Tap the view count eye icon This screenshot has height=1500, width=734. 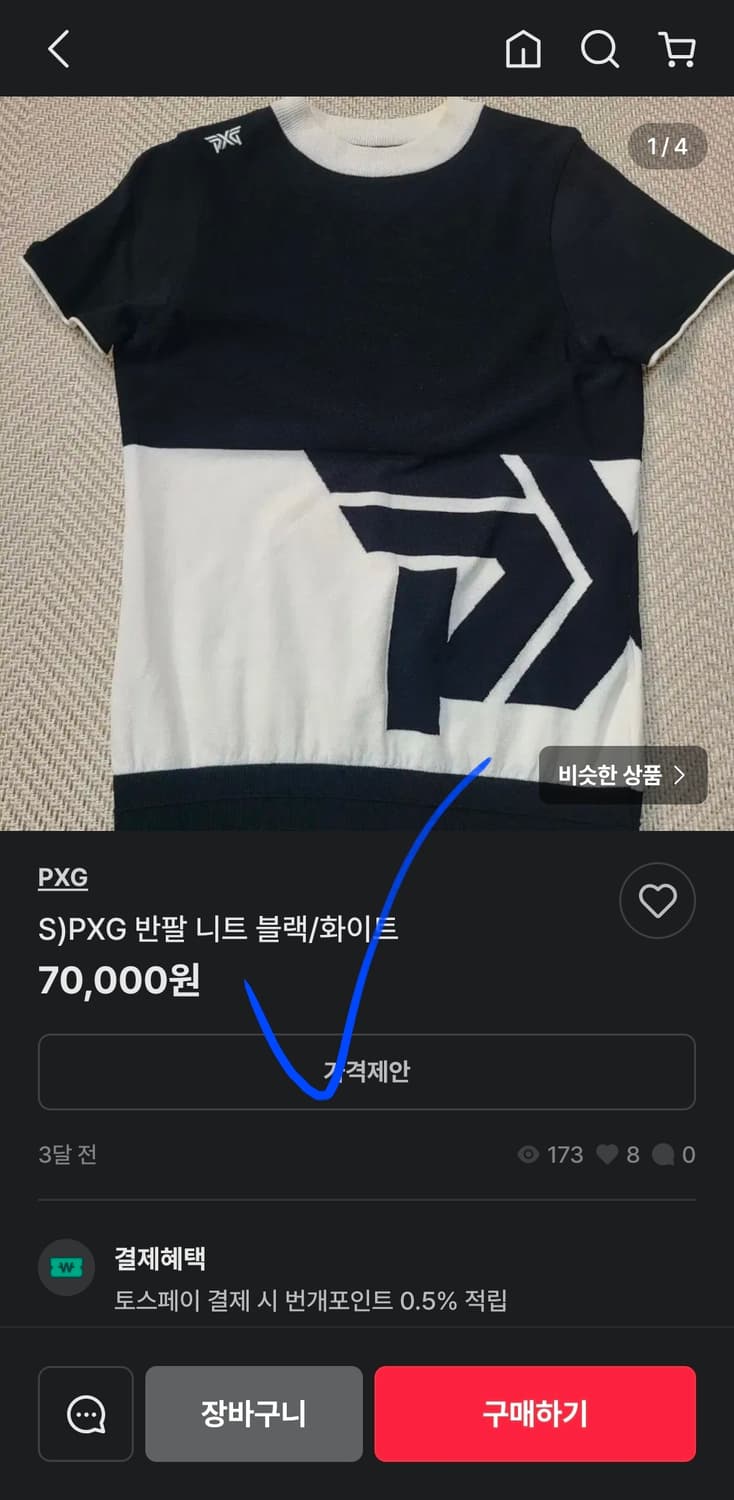(528, 1154)
